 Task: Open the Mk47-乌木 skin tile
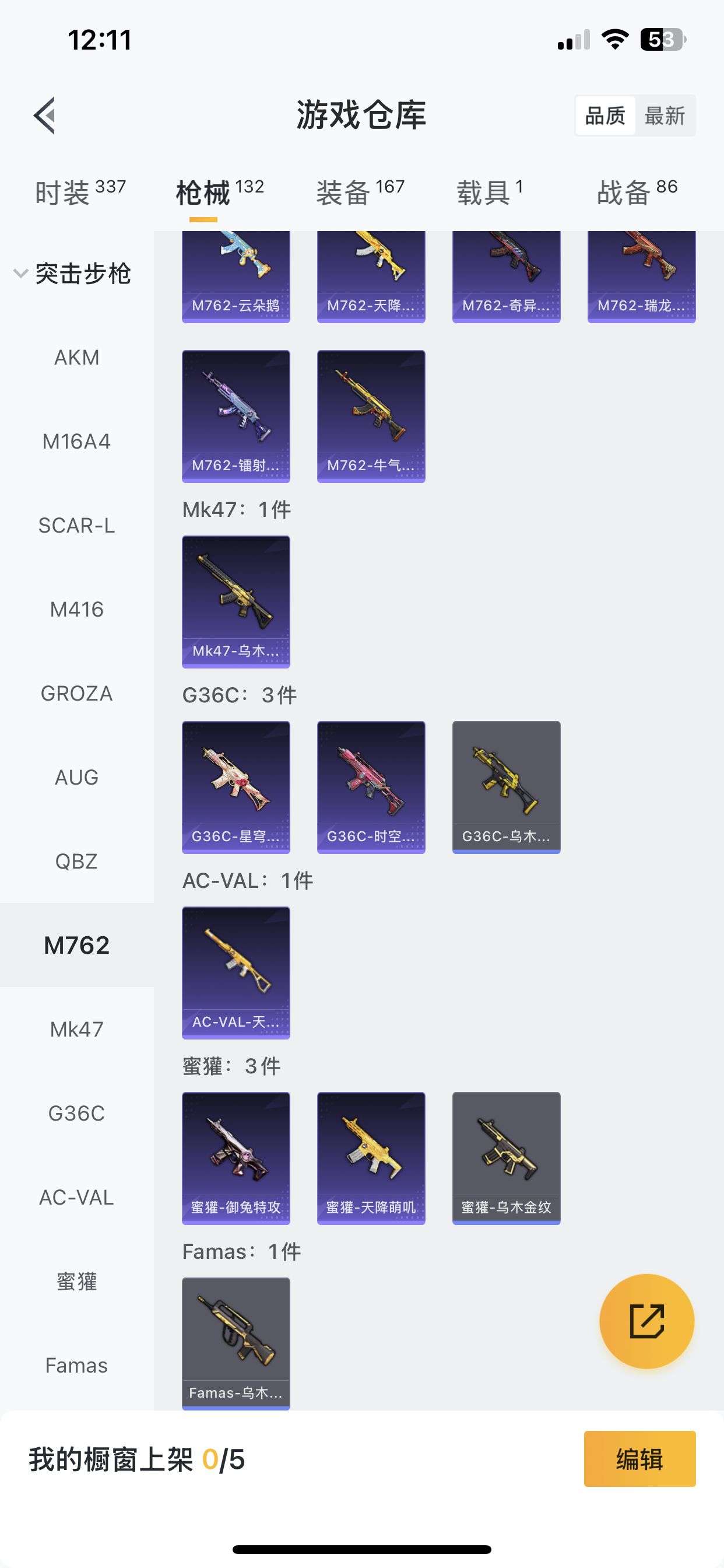(x=236, y=601)
